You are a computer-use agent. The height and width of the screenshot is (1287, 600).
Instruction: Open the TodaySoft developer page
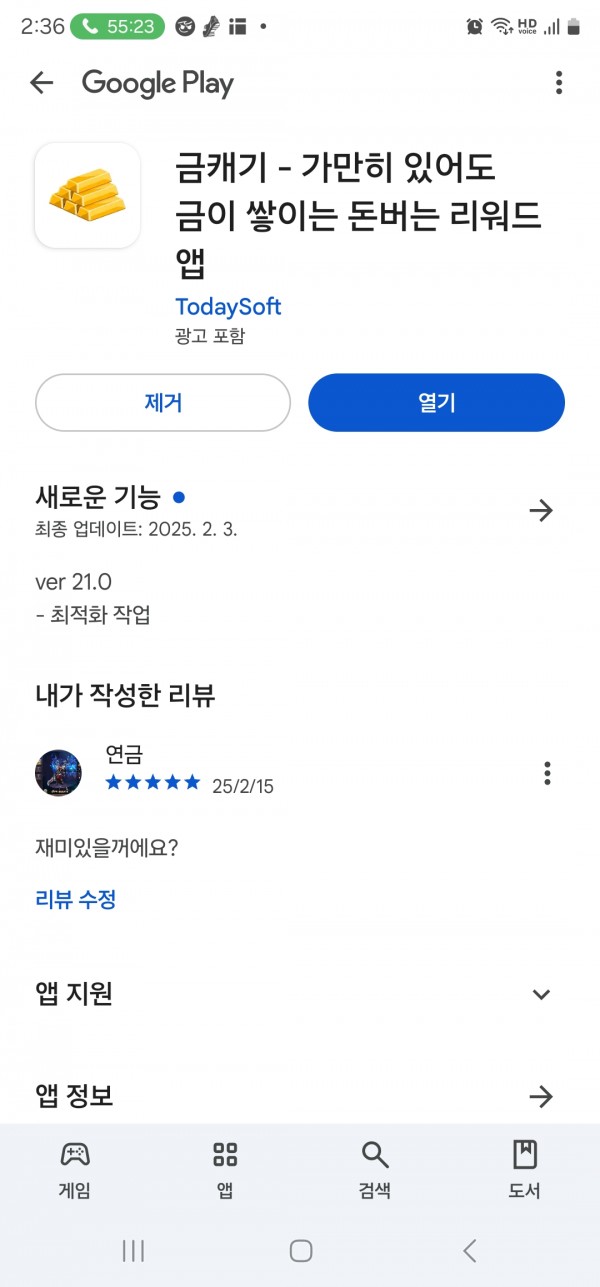(228, 306)
